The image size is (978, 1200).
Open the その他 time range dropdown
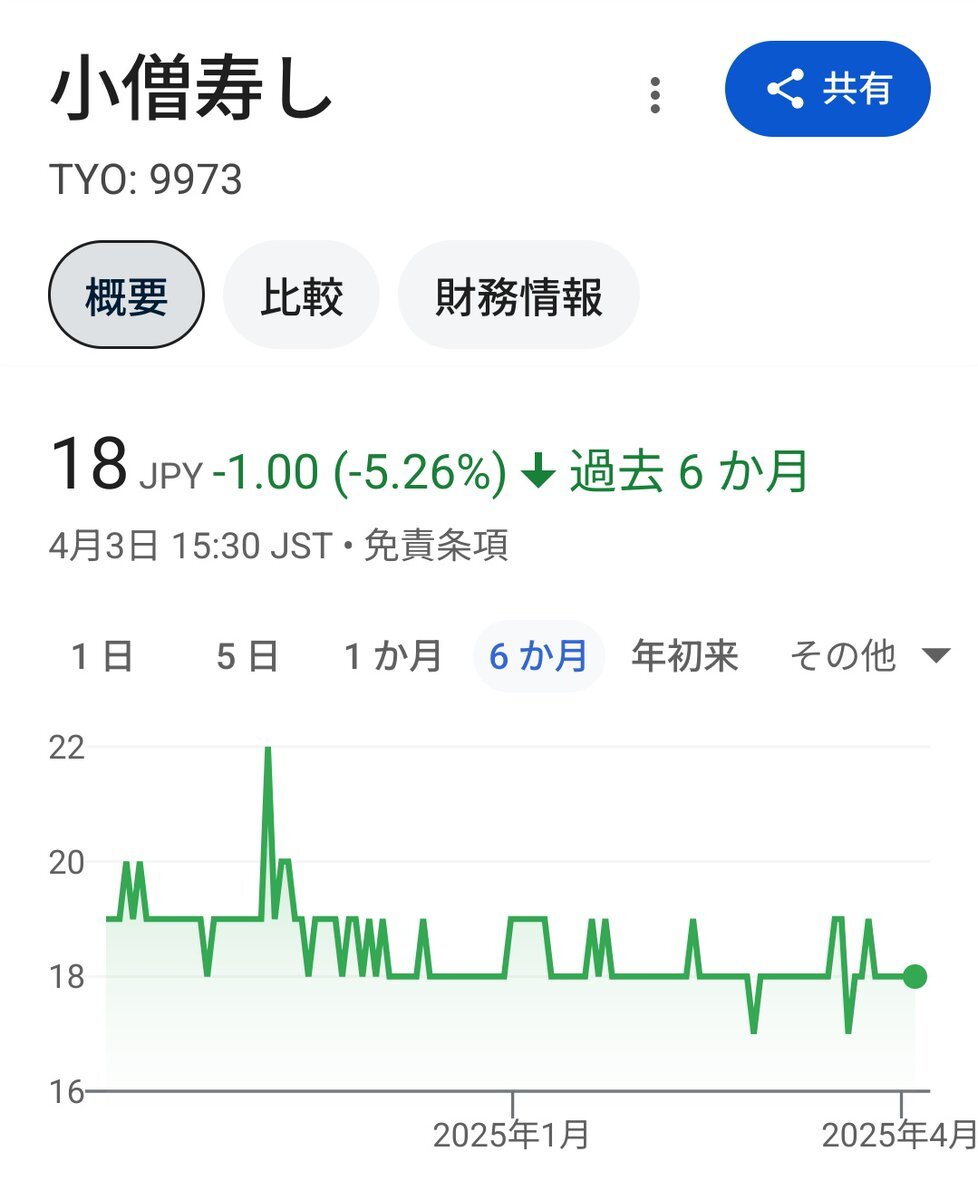coord(842,656)
